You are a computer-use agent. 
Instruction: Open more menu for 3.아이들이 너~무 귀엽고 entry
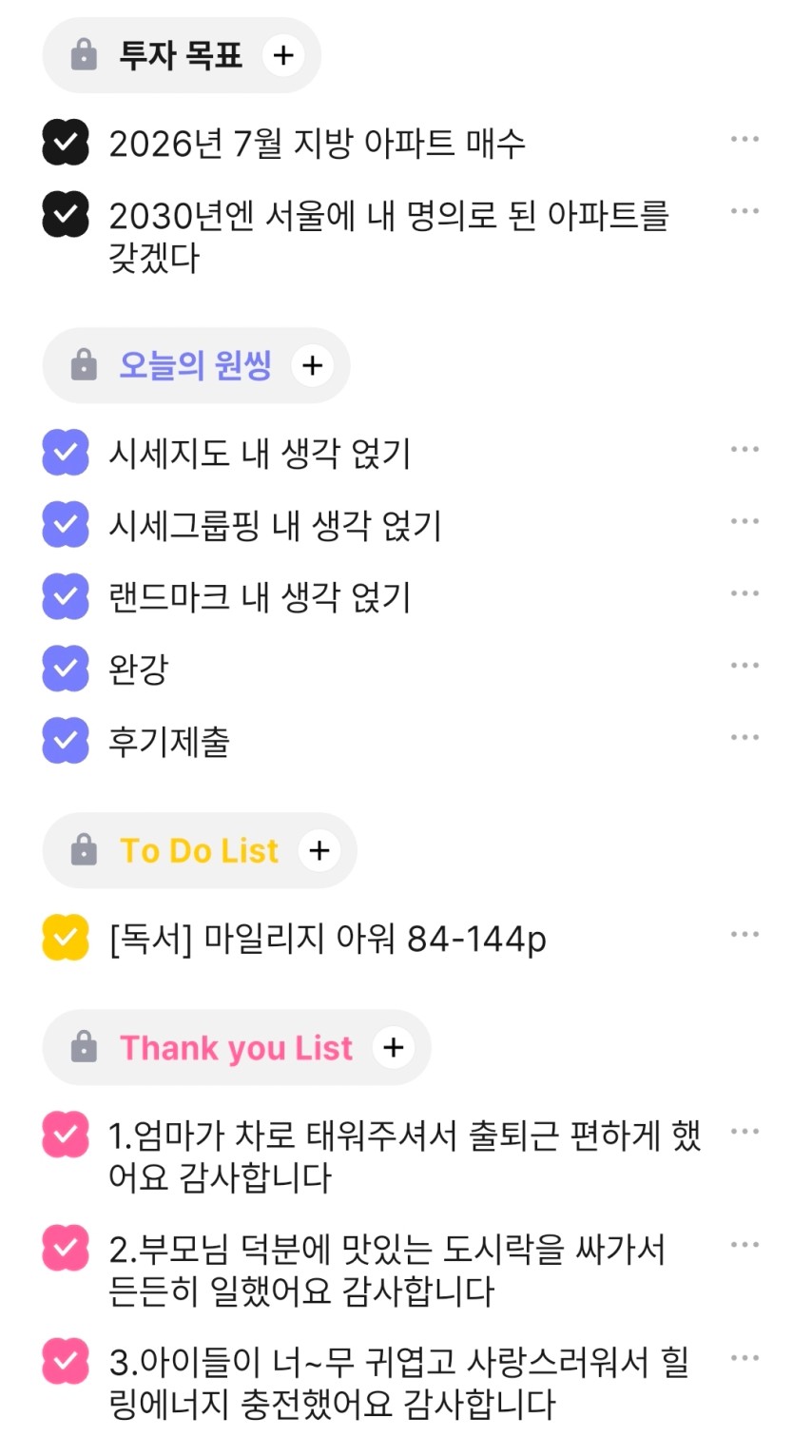[744, 1358]
